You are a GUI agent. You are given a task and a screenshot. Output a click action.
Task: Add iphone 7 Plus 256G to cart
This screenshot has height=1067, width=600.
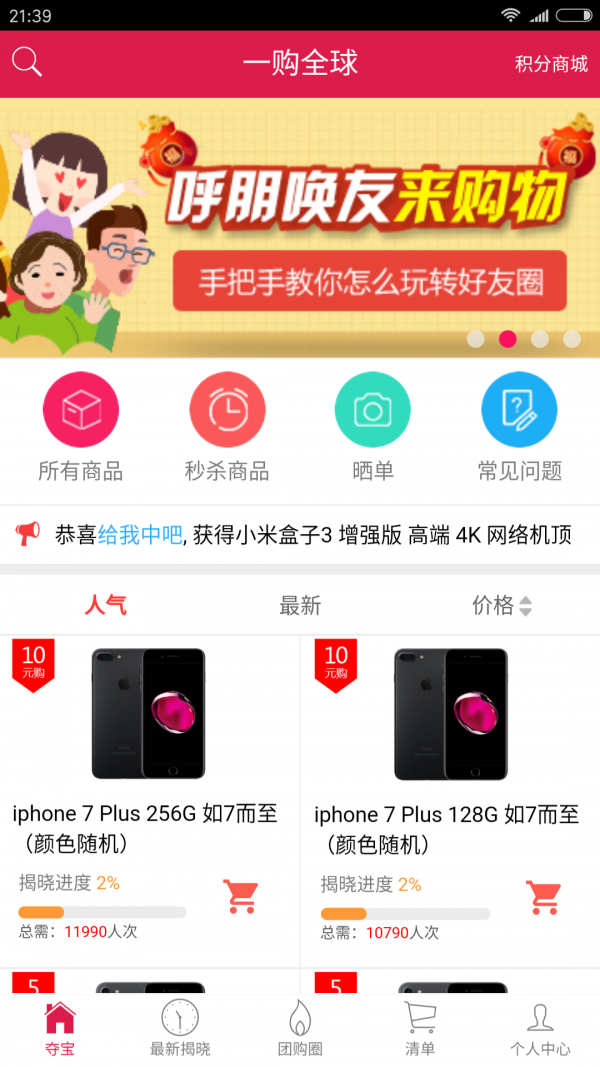point(241,897)
